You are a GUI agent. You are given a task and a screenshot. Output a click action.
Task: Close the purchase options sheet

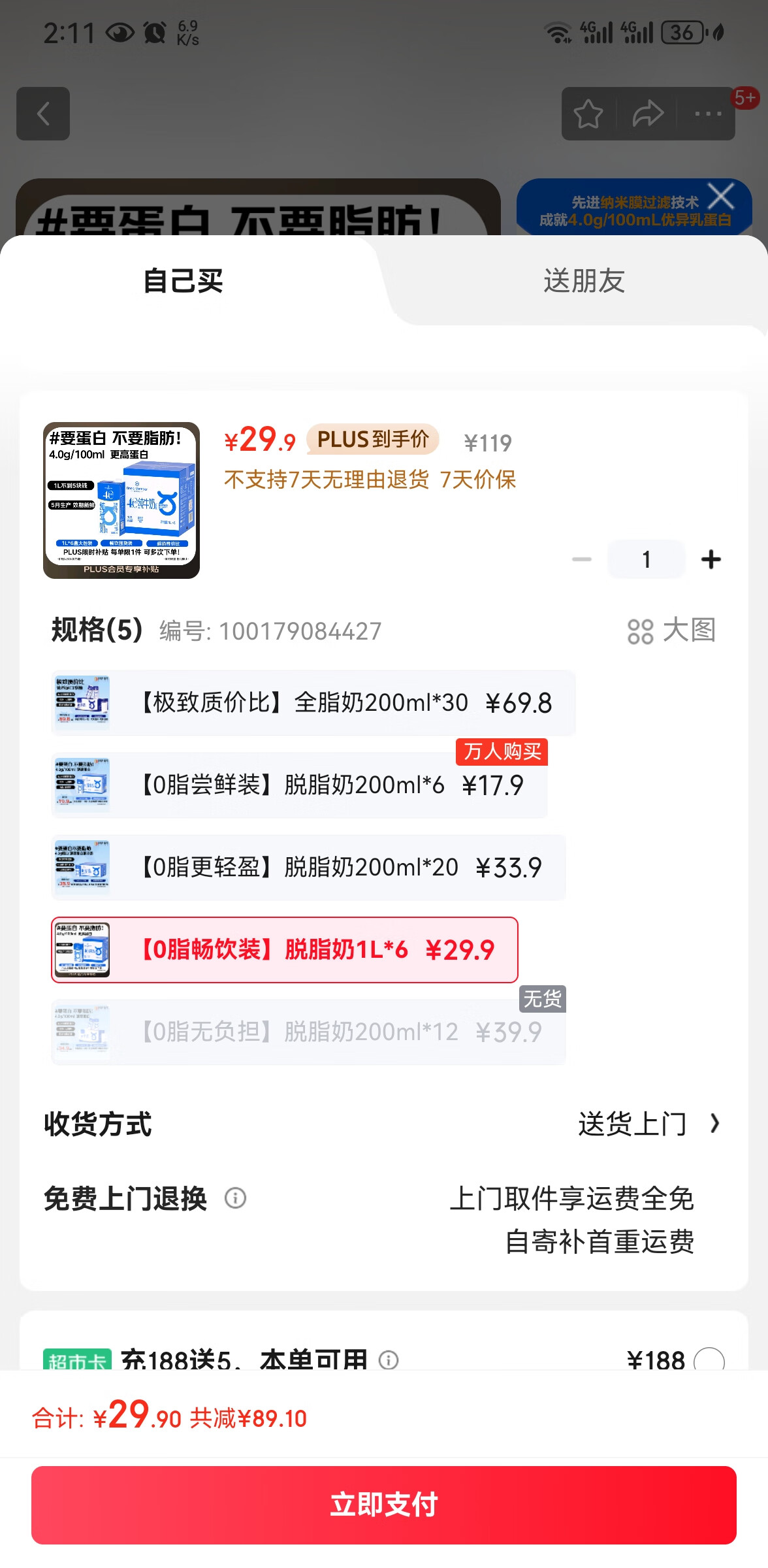721,196
